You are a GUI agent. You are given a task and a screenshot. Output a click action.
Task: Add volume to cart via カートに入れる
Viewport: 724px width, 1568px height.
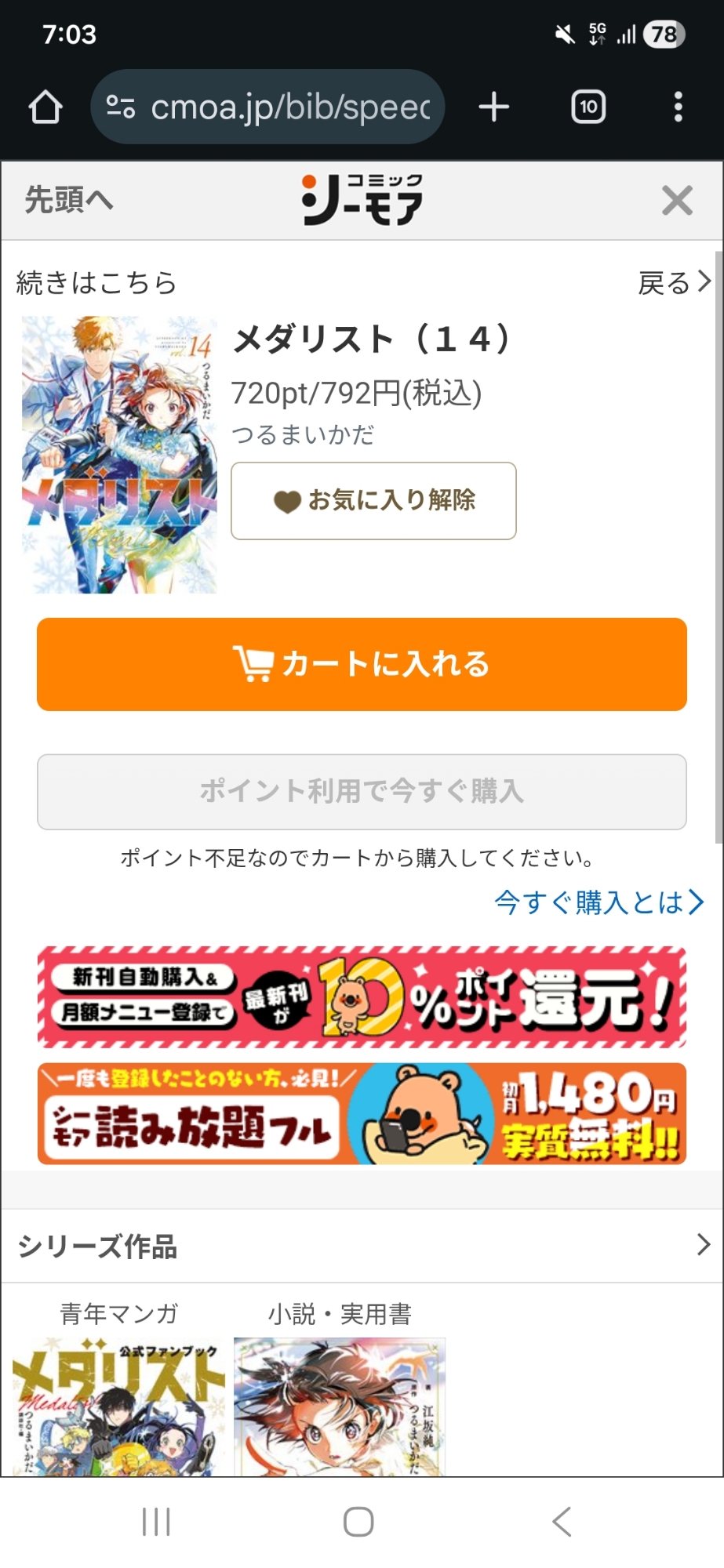pos(362,664)
